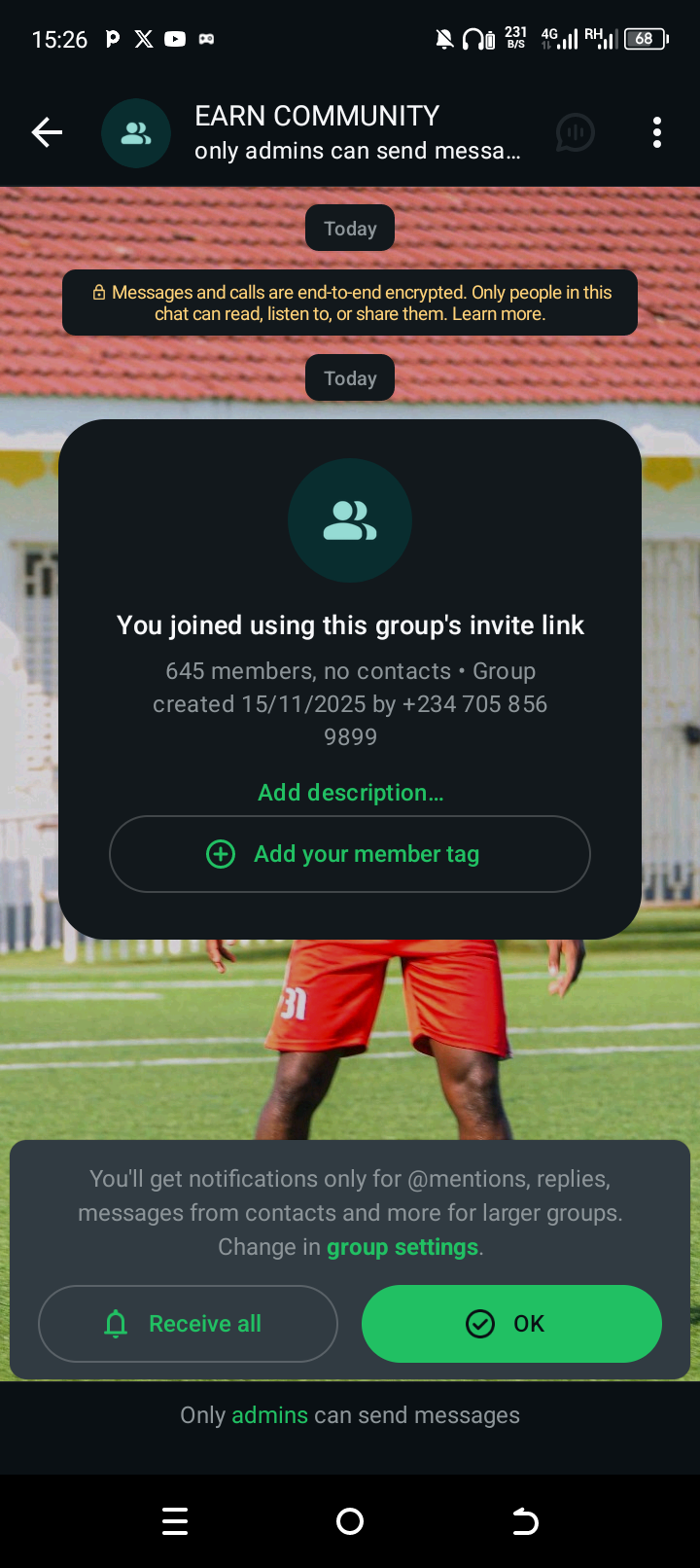
Task: Start a group voice chat
Action: tap(575, 132)
